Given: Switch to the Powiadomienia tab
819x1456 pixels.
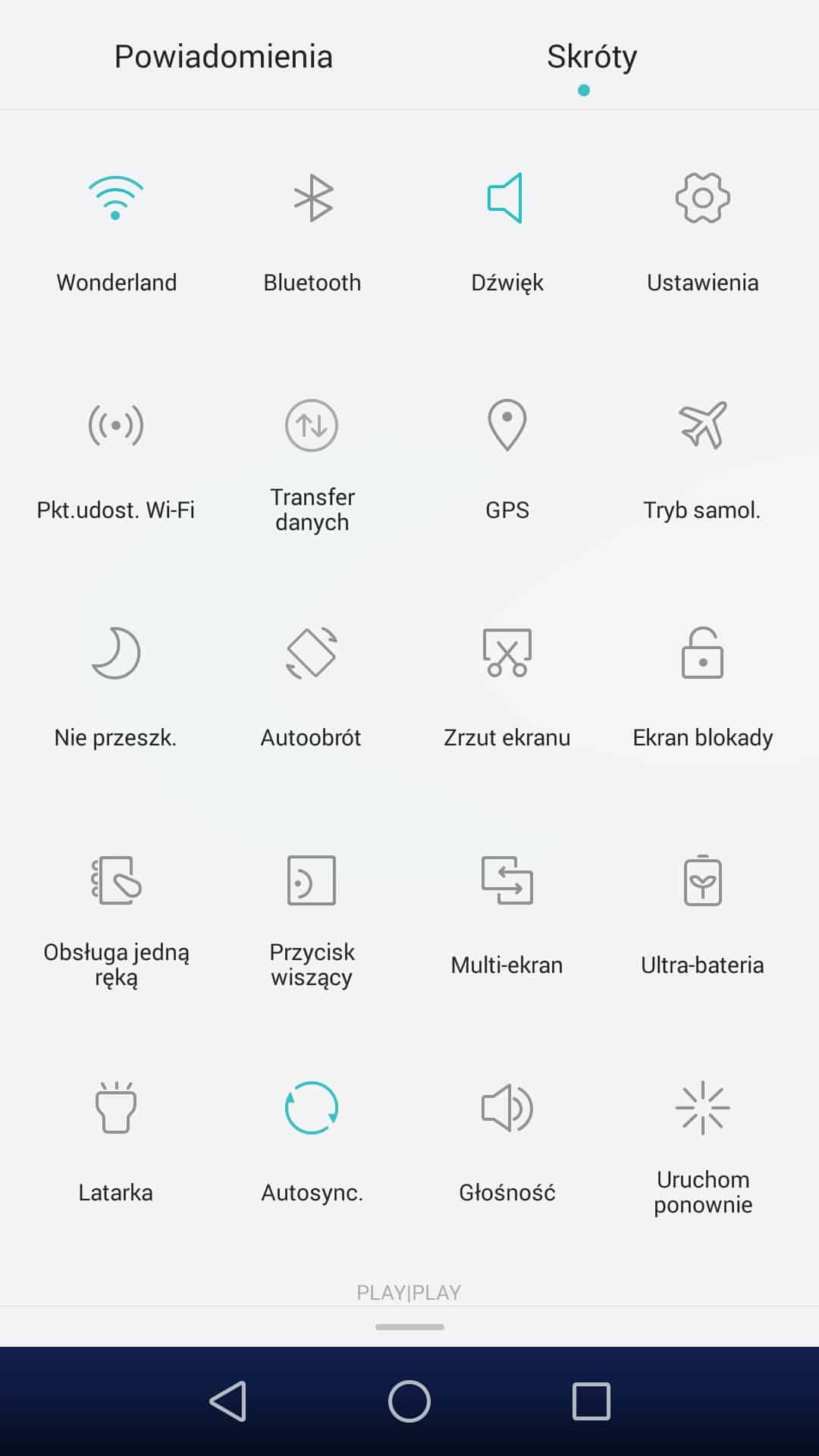Looking at the screenshot, I should [223, 57].
